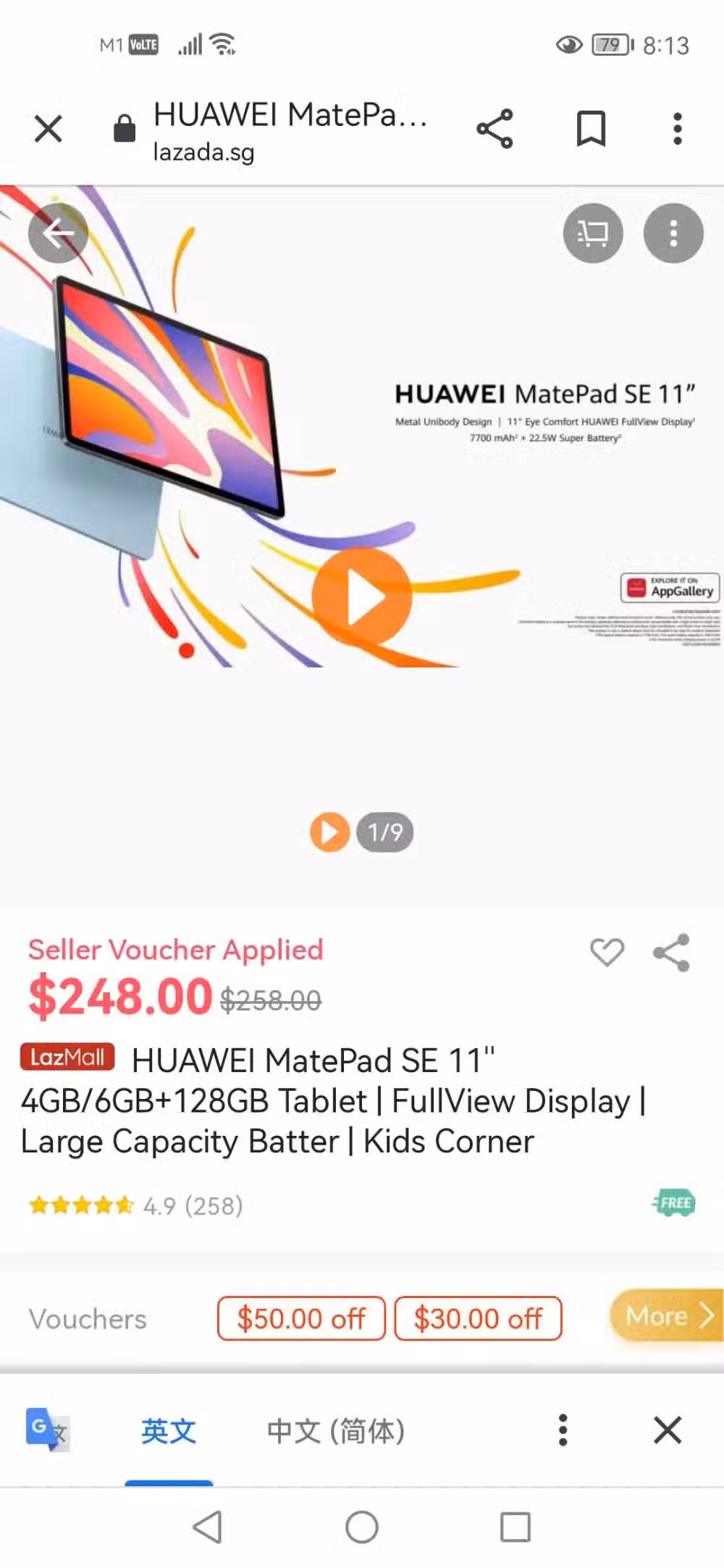Screen dimensions: 724x1568
Task: Share the product next to the heart icon
Action: tap(671, 952)
